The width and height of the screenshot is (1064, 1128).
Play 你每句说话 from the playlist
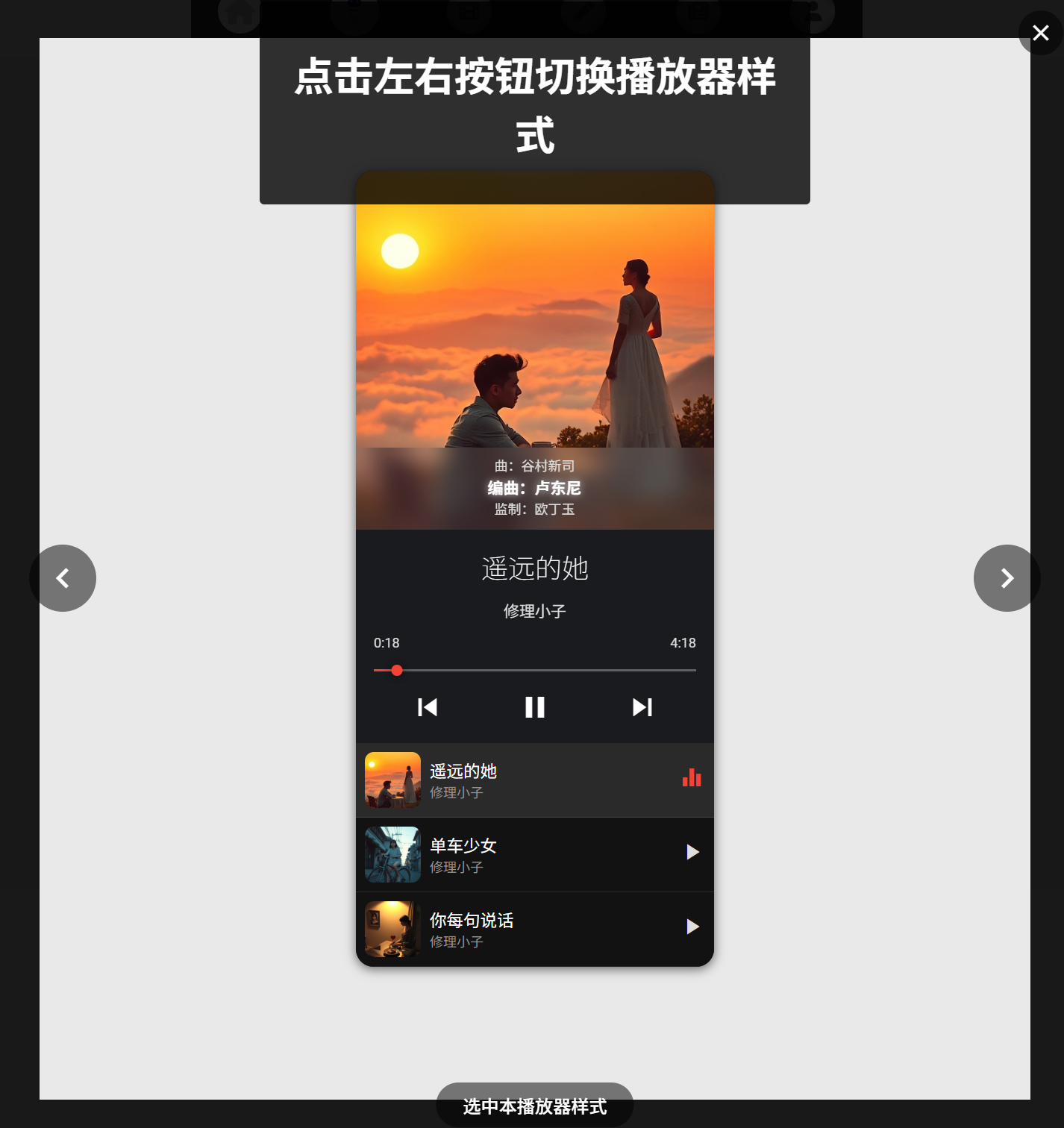[692, 927]
